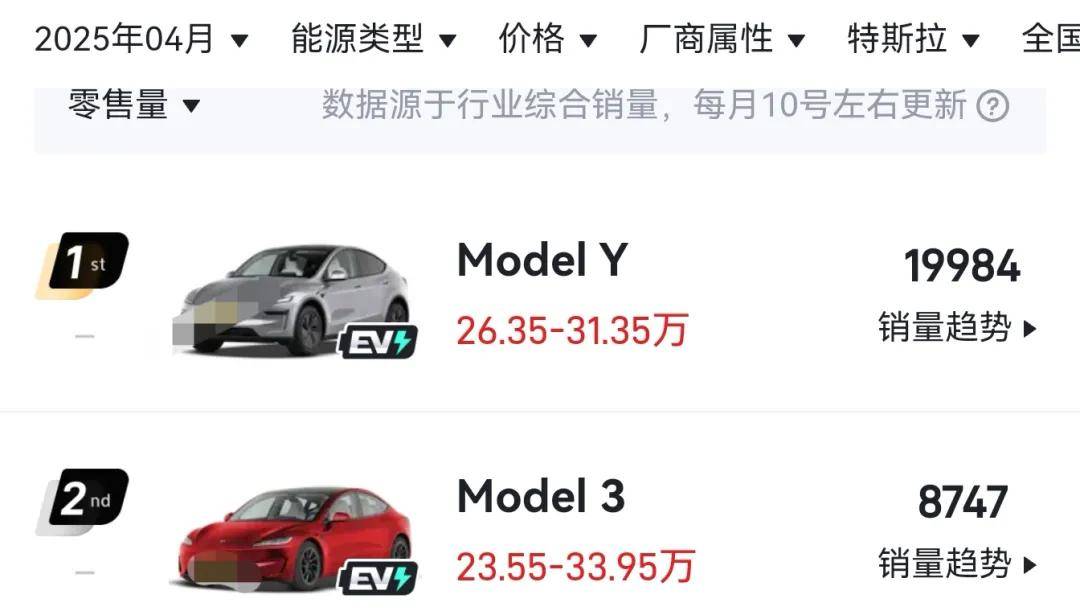This screenshot has width=1080, height=615.
Task: View 销量趋势 for Model Y
Action: pos(957,328)
